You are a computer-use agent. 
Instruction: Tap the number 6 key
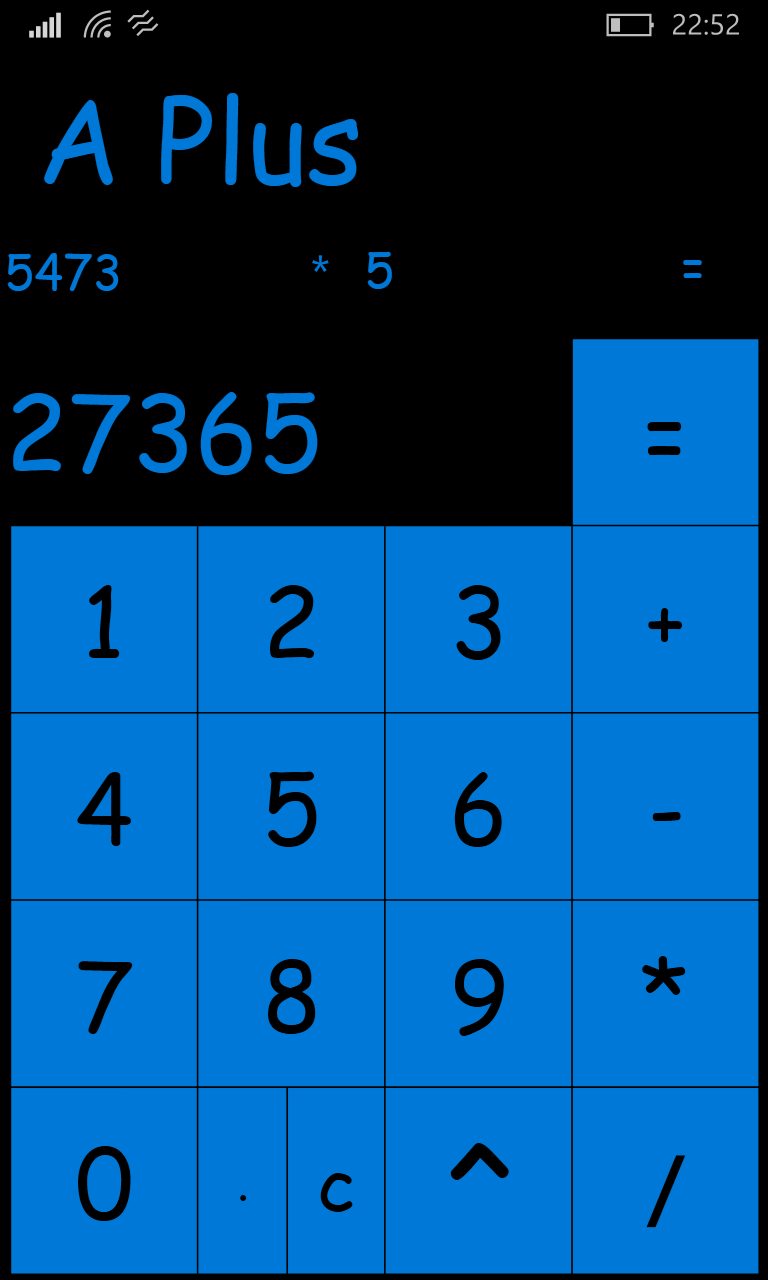(478, 806)
